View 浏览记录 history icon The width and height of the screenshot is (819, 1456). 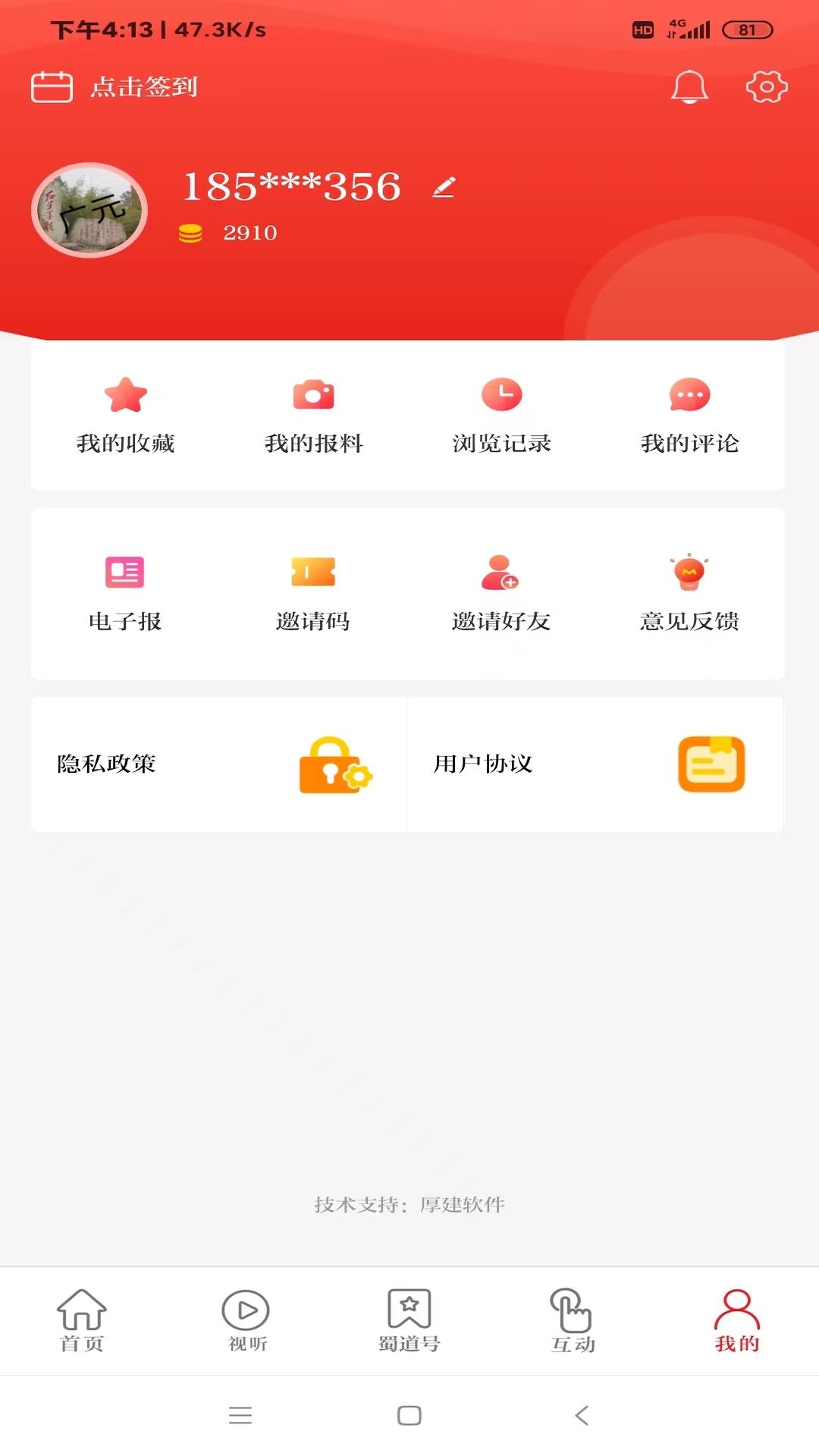502,395
